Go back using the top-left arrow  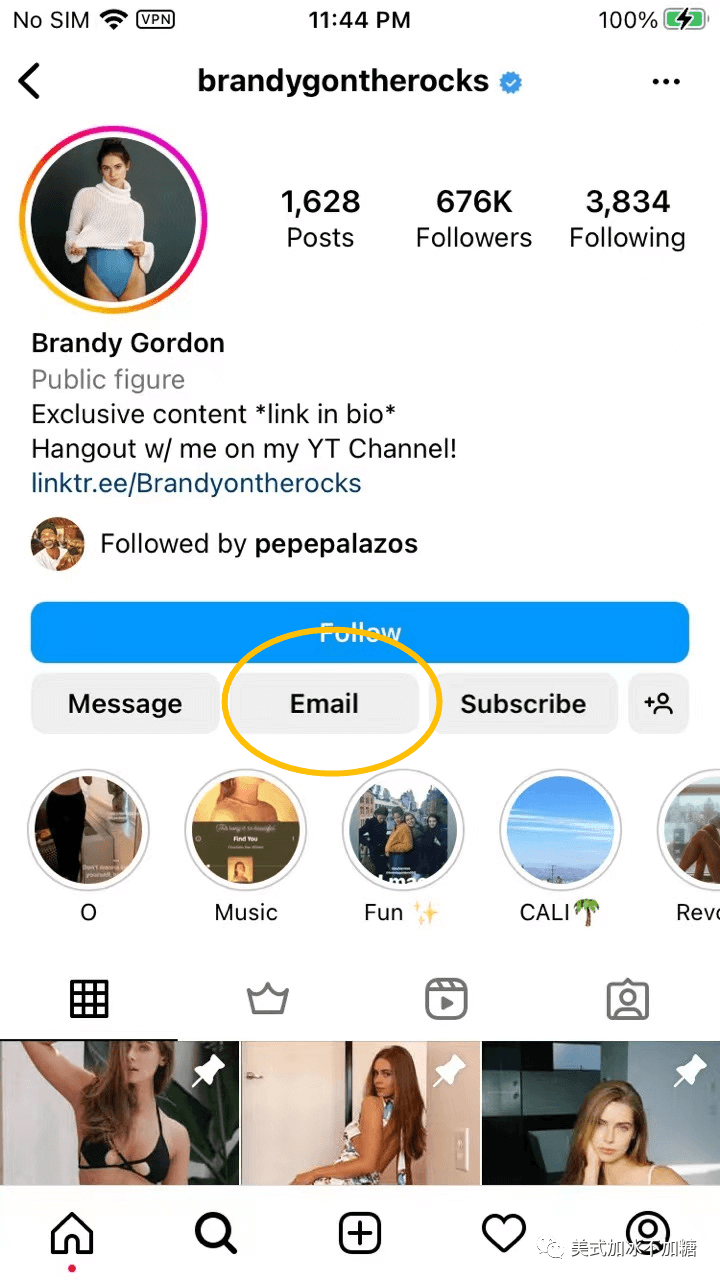(30, 81)
